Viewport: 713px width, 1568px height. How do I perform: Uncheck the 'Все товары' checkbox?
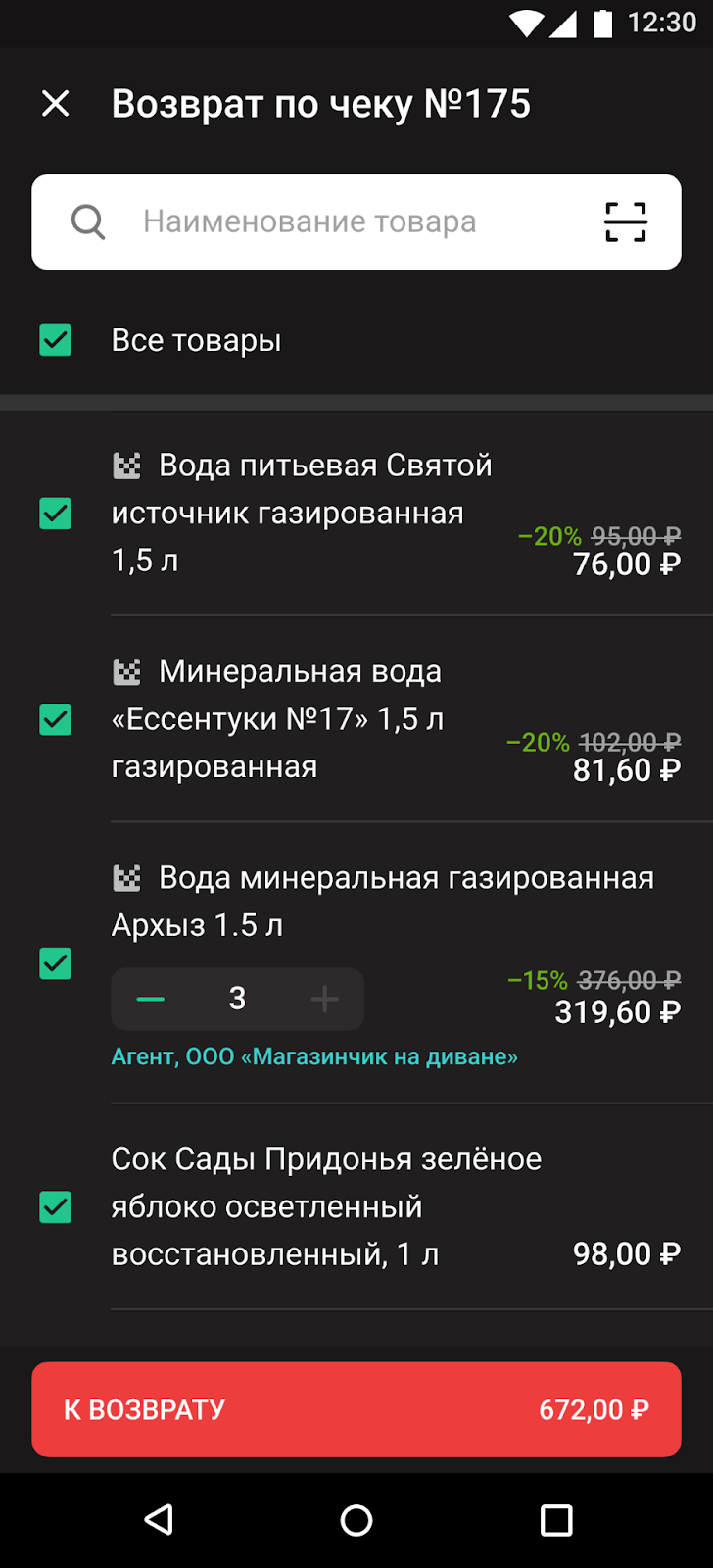56,340
